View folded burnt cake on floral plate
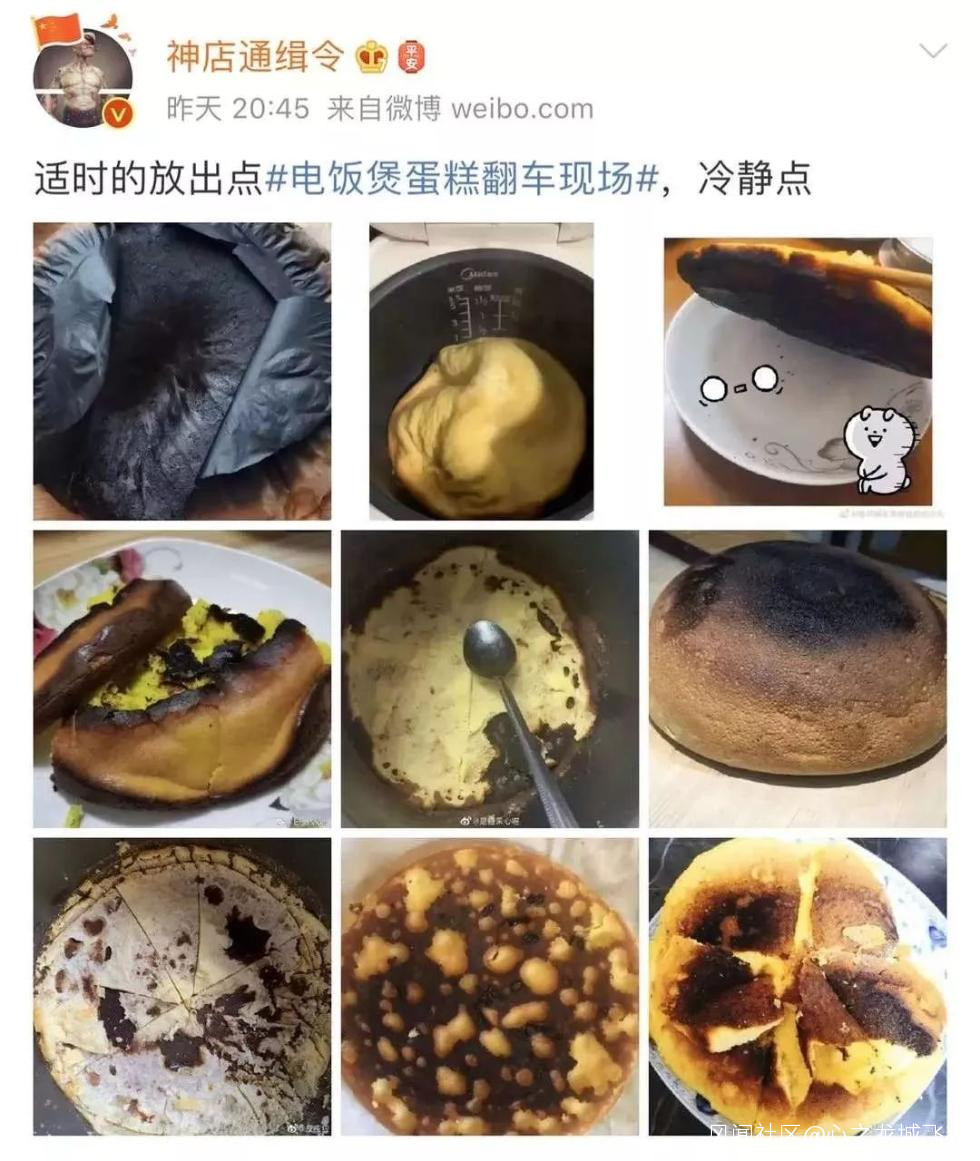 click(x=182, y=678)
